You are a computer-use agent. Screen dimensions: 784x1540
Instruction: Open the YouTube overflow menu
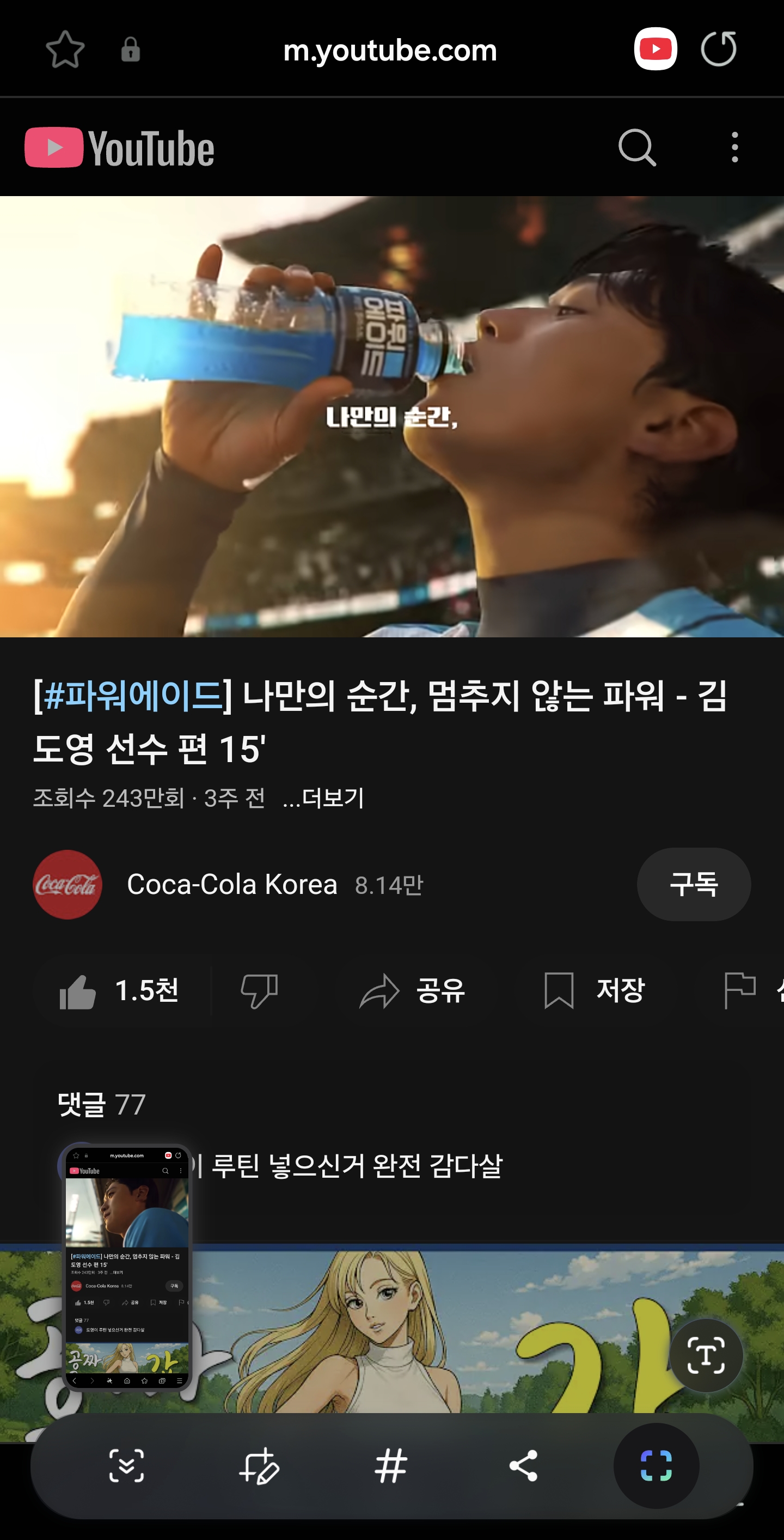(x=734, y=148)
